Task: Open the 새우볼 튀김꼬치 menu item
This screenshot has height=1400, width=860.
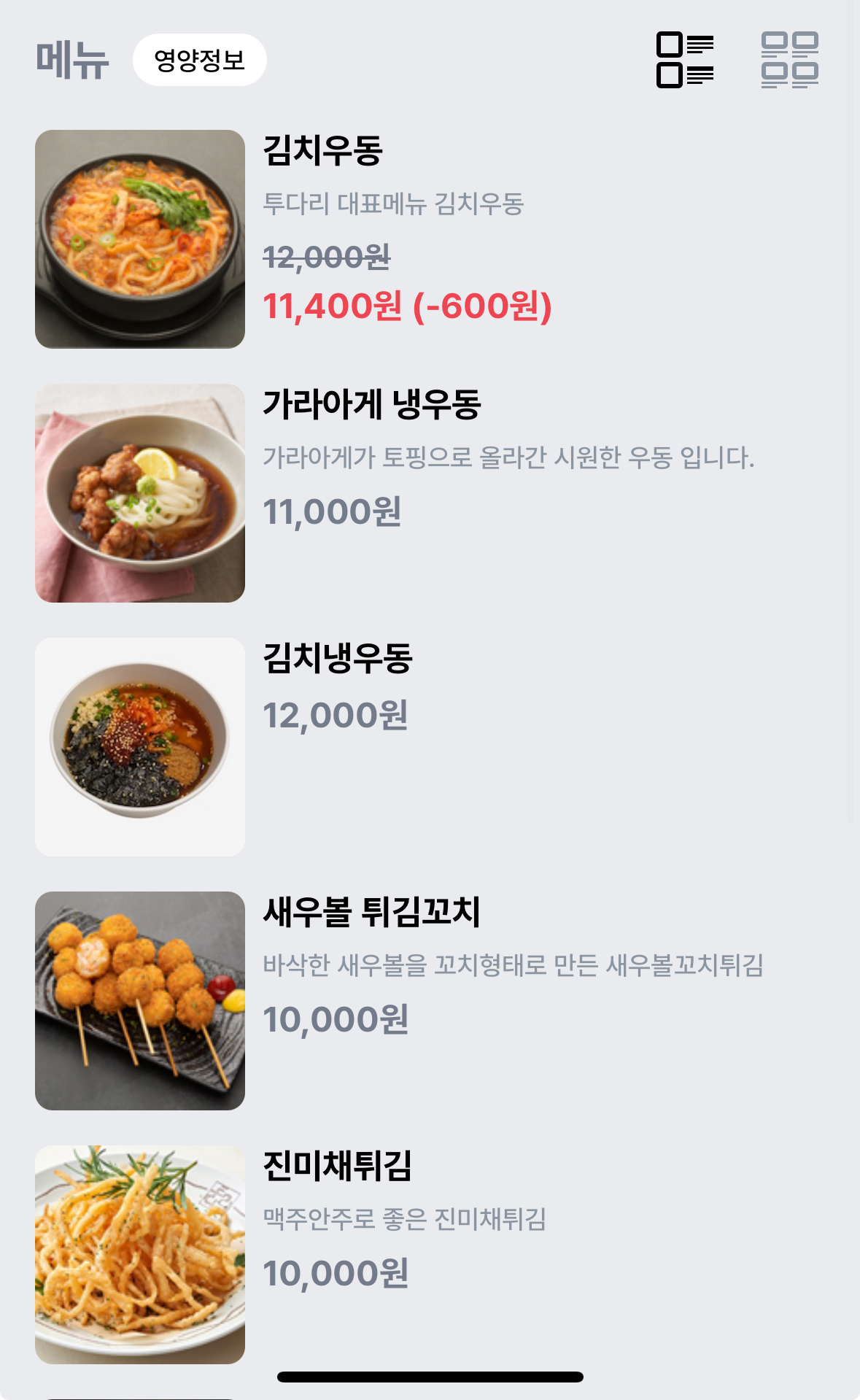Action: 371,912
